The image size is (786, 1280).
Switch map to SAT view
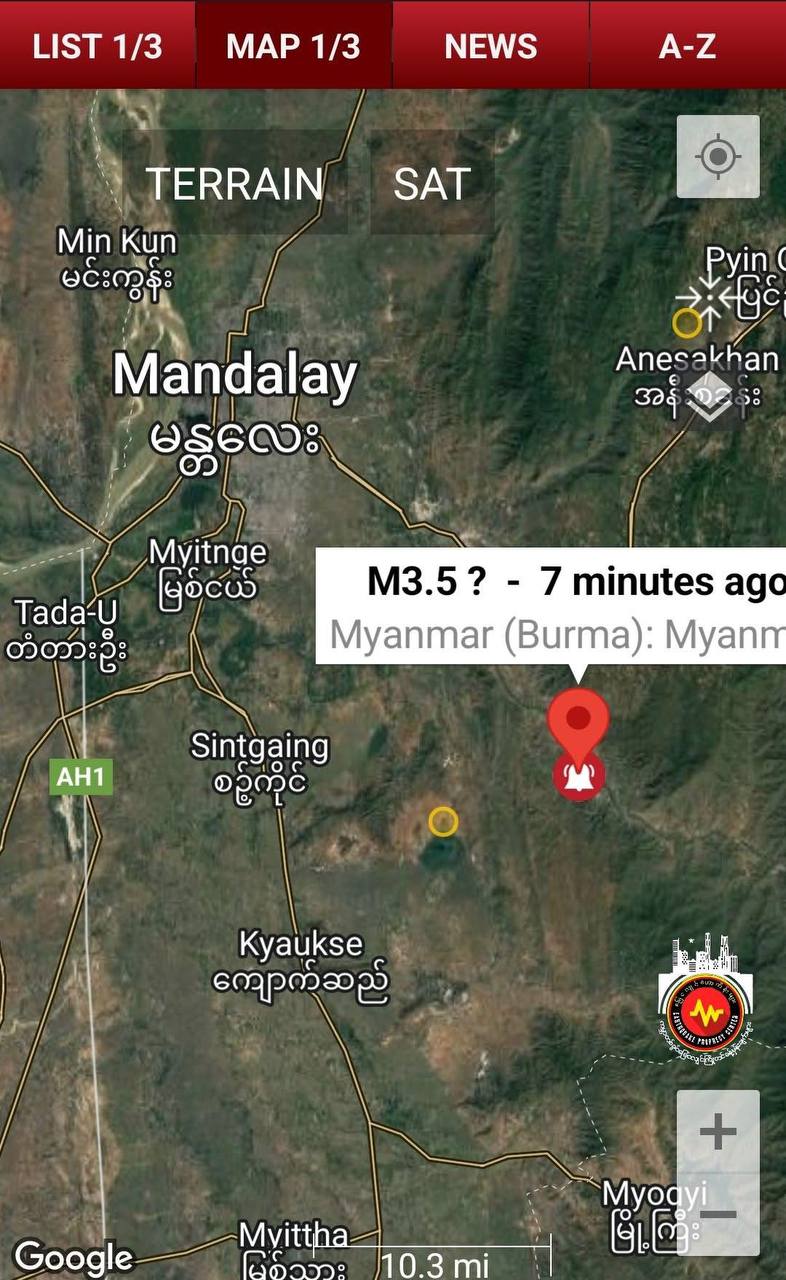click(432, 183)
